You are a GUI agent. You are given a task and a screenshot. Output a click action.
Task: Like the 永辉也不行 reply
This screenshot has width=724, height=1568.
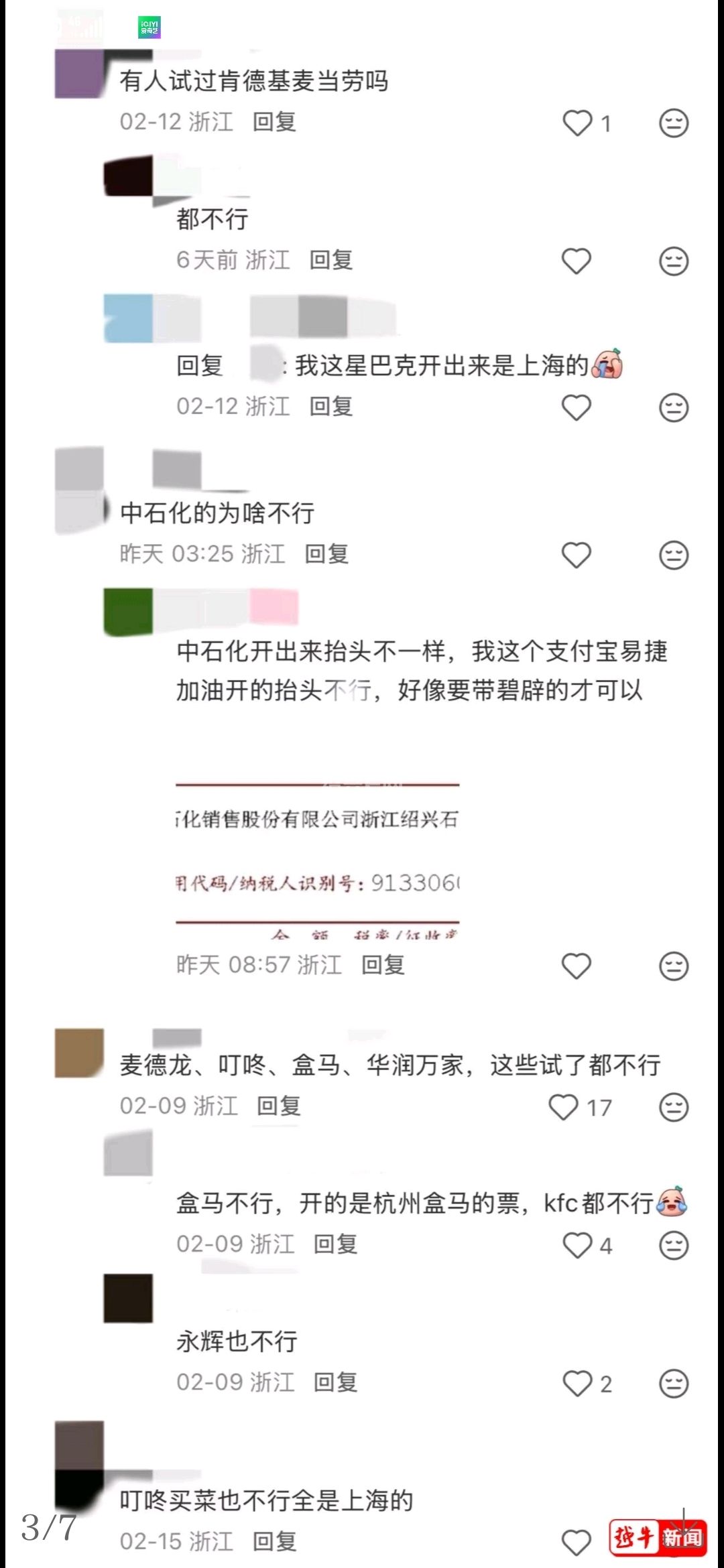pyautogui.click(x=577, y=1383)
